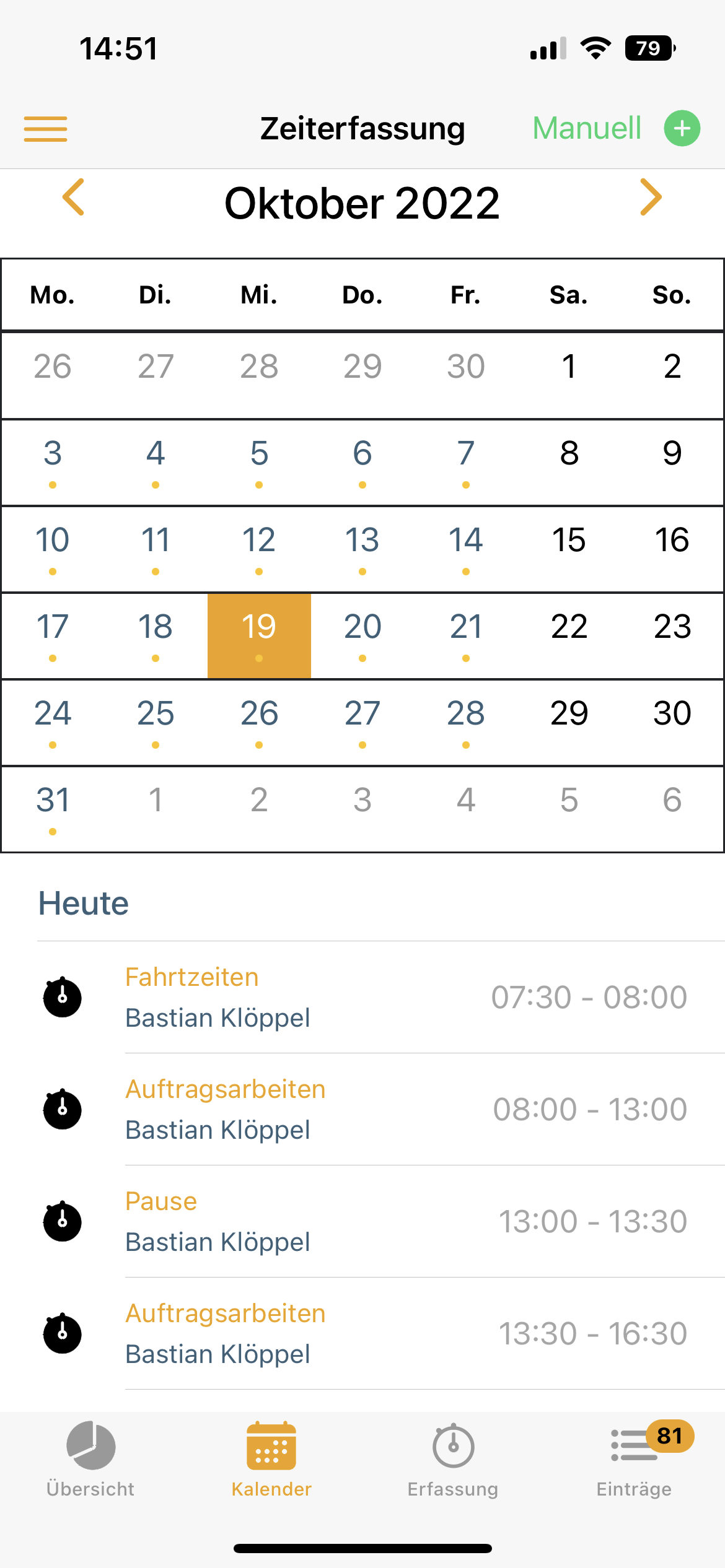Choose October 20 in the calendar
725x1568 pixels.
362,635
